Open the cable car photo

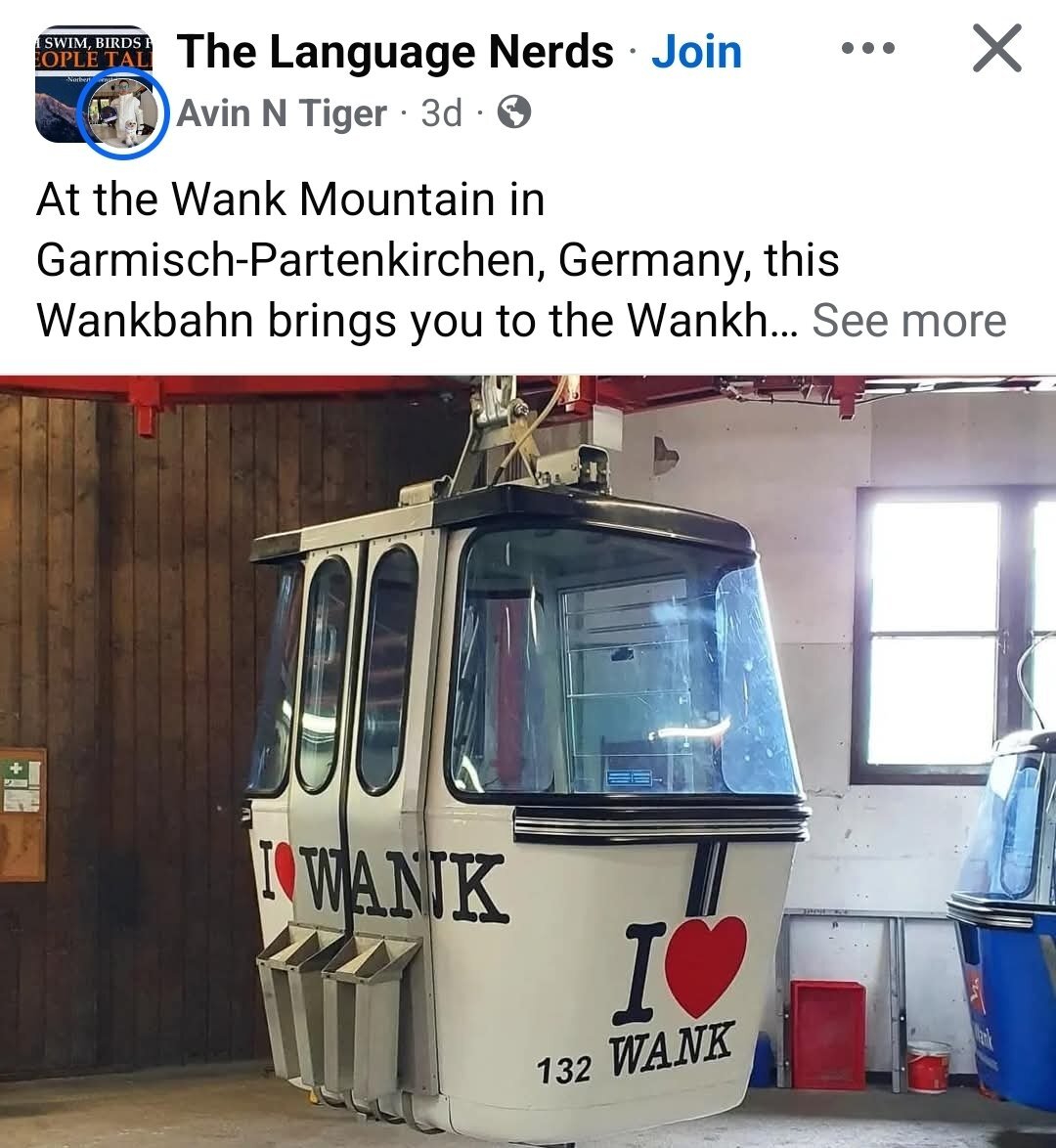[x=528, y=761]
